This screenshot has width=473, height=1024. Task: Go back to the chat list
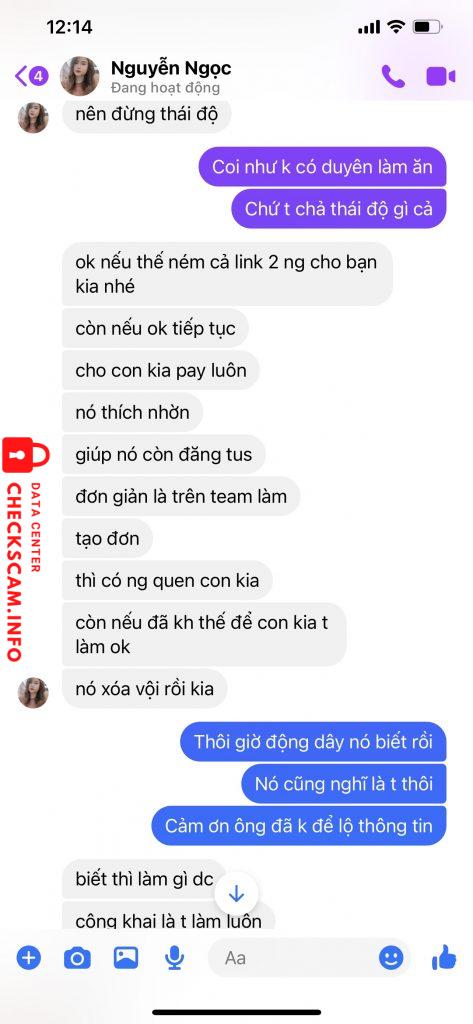click(31, 76)
